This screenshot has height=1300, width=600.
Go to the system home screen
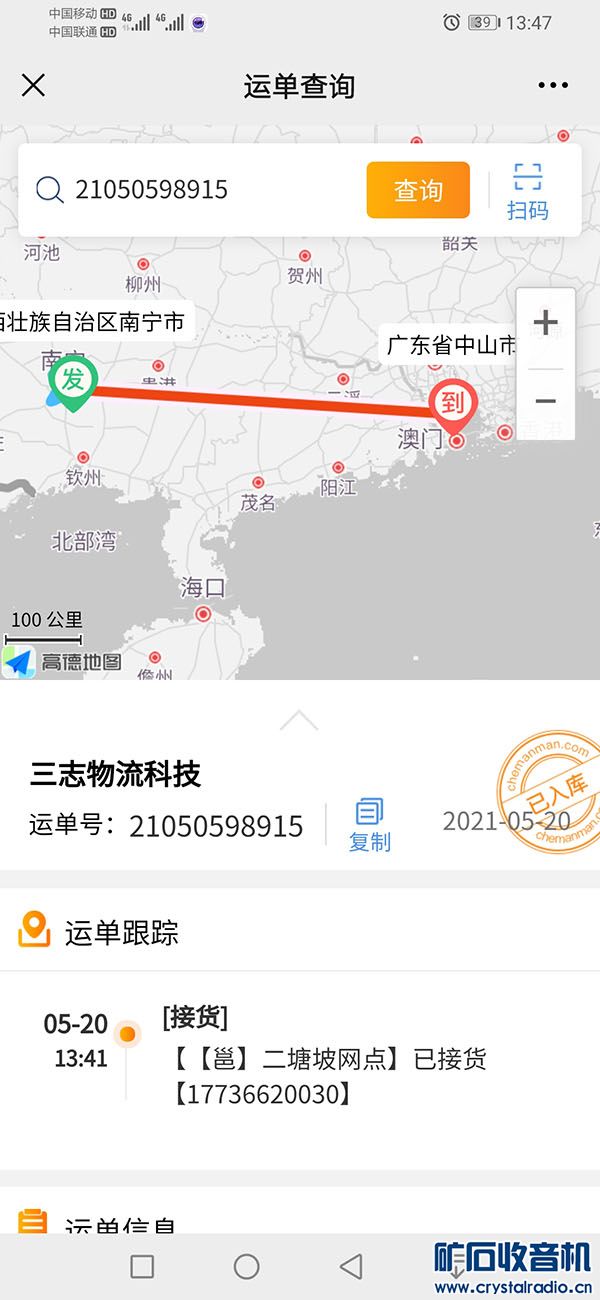click(x=247, y=1267)
